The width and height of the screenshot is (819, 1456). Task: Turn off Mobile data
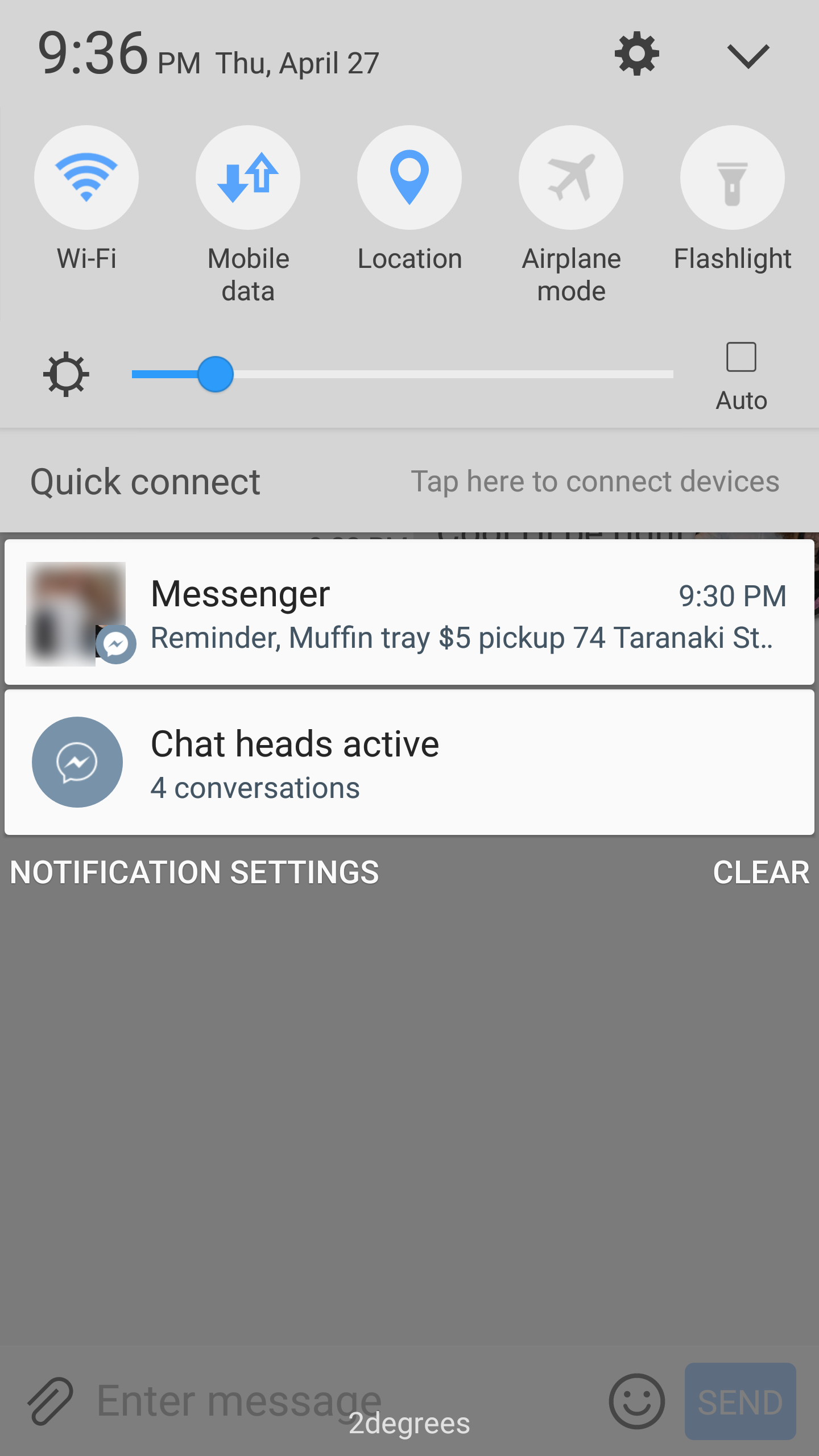[248, 177]
